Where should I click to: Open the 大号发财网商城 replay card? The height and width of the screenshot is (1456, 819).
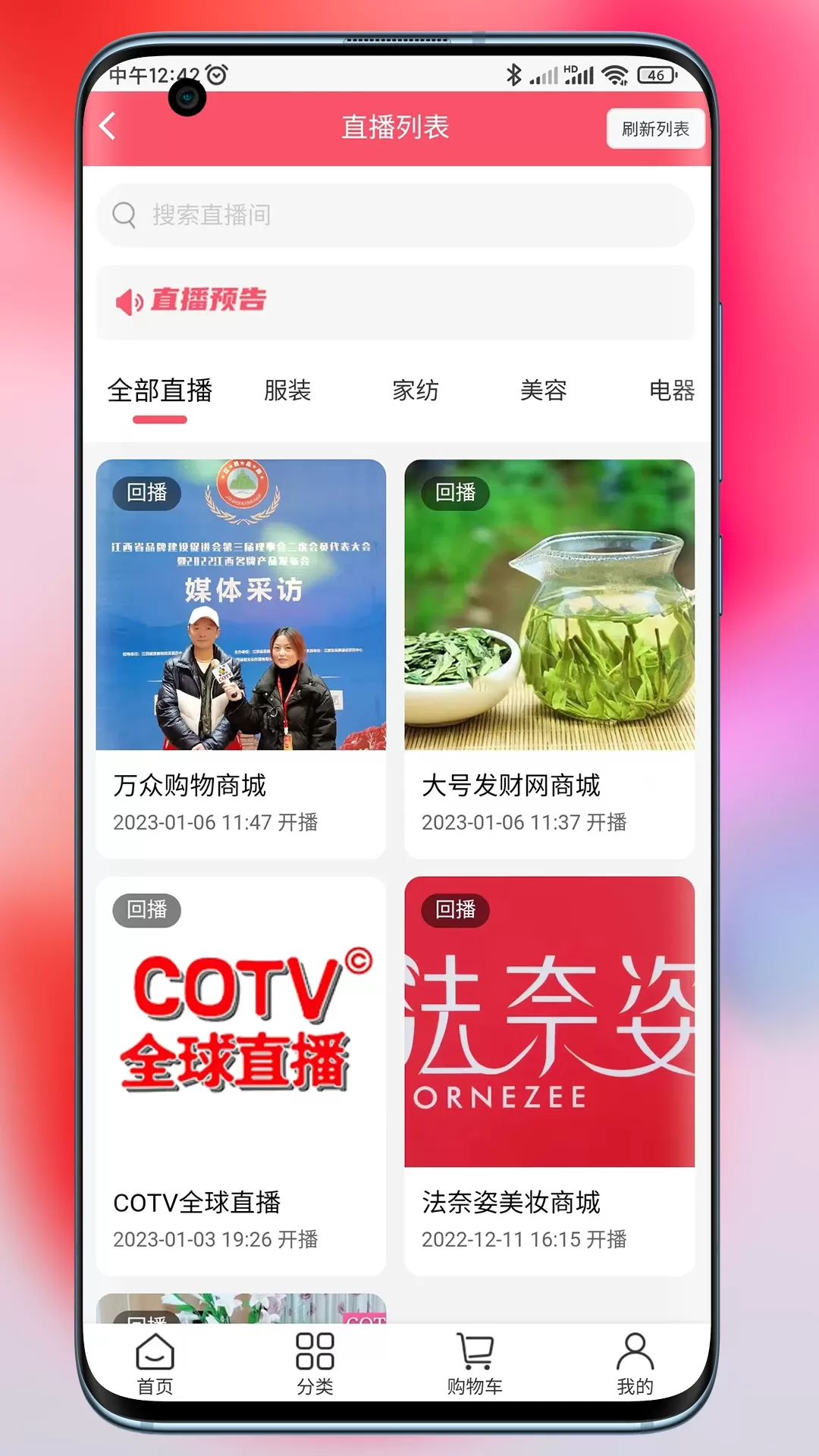click(549, 658)
